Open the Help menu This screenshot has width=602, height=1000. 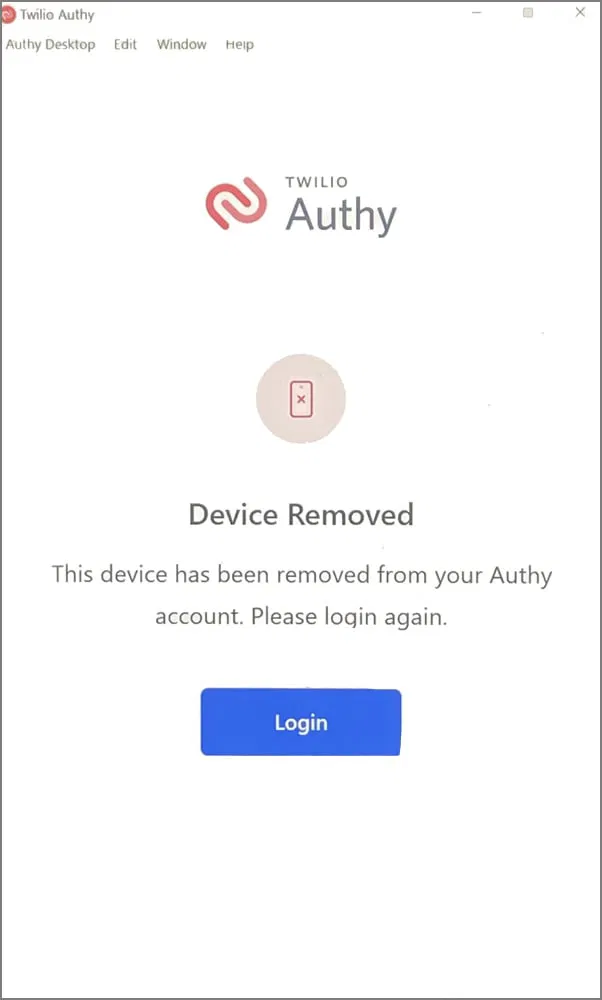click(x=239, y=44)
